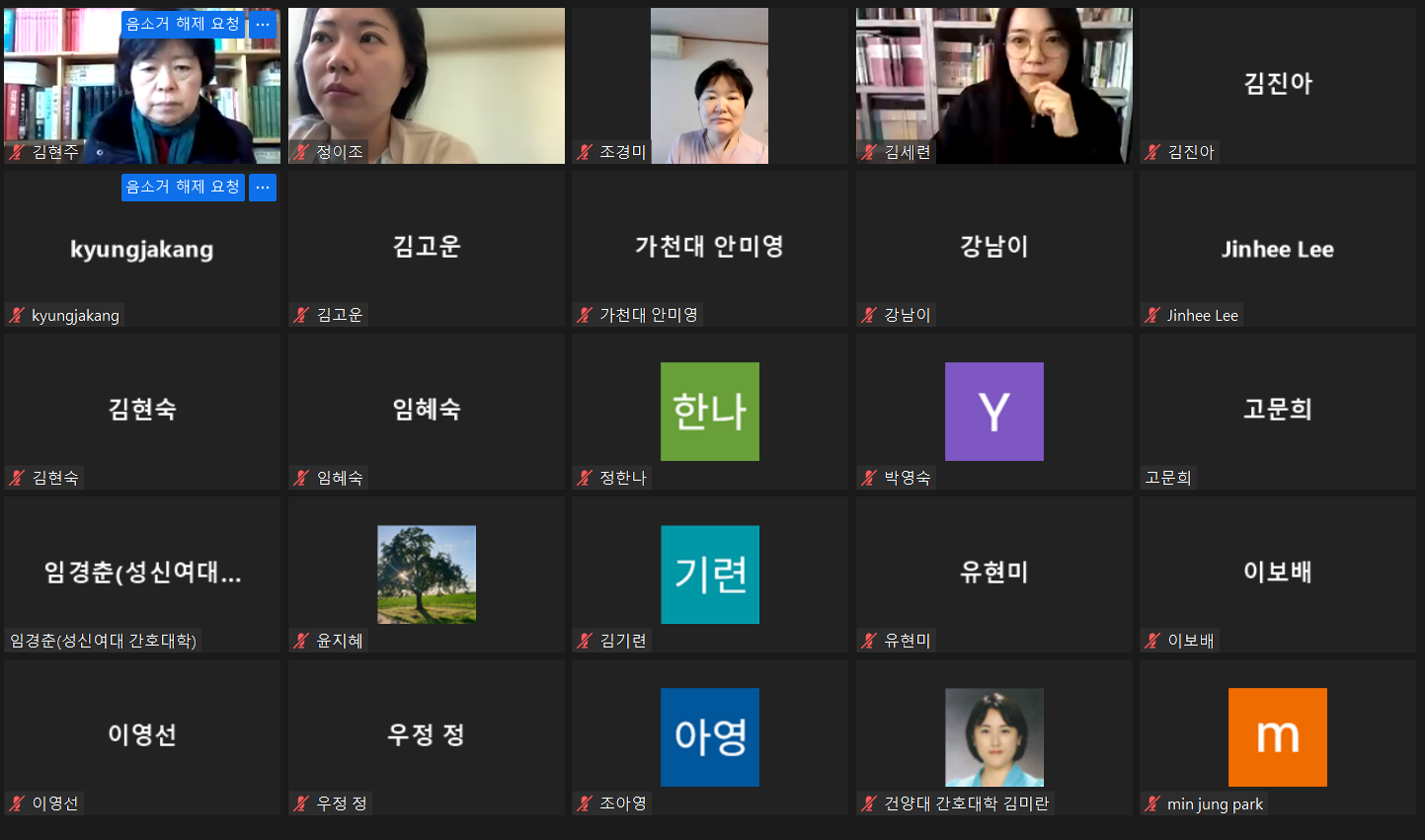Select 이보배's participant tile
This screenshot has height=840, width=1425.
click(1277, 573)
